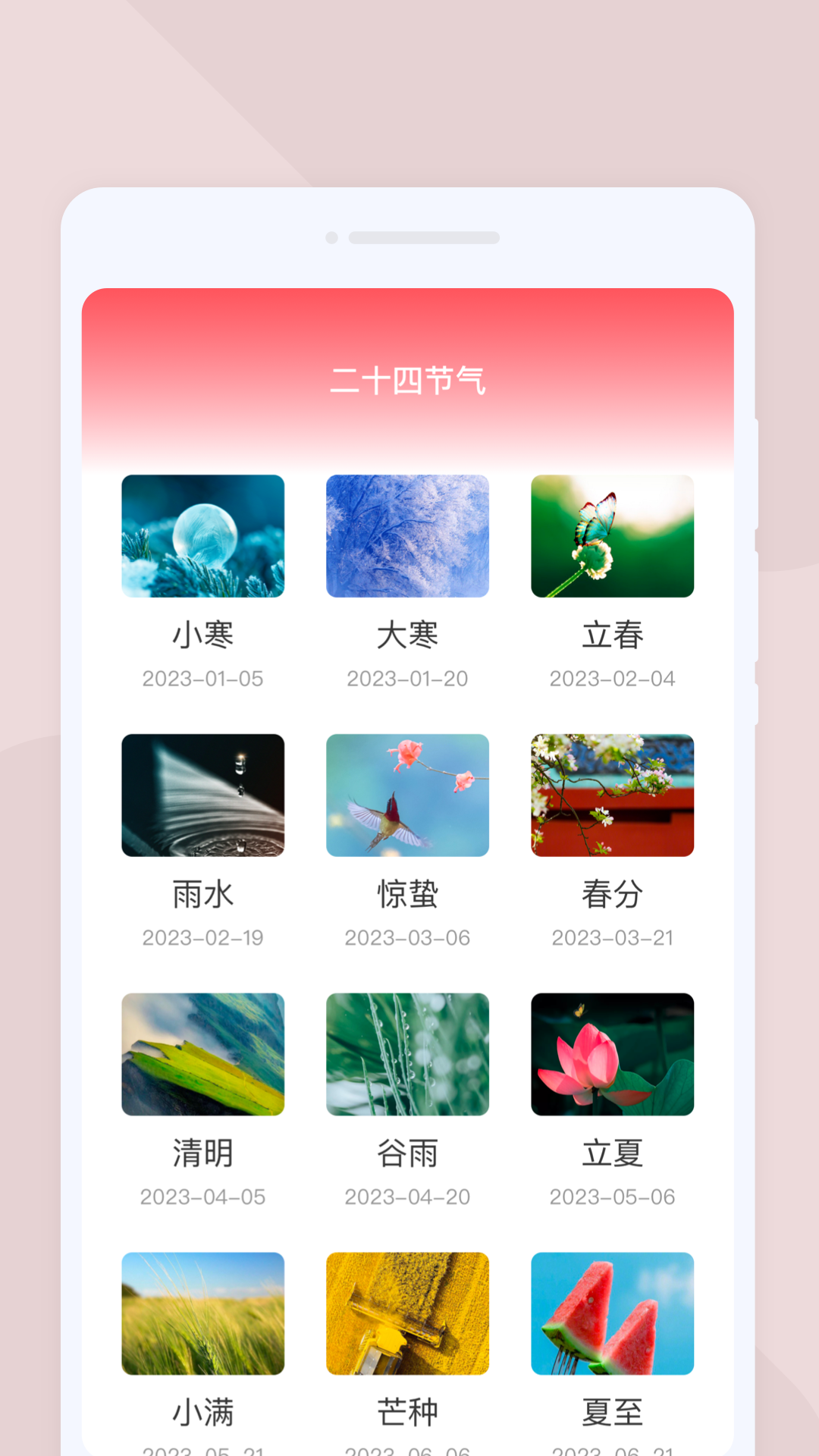Image resolution: width=819 pixels, height=1456 pixels.
Task: Open the 谷雨 dewdrop leaves image
Action: click(x=407, y=1054)
